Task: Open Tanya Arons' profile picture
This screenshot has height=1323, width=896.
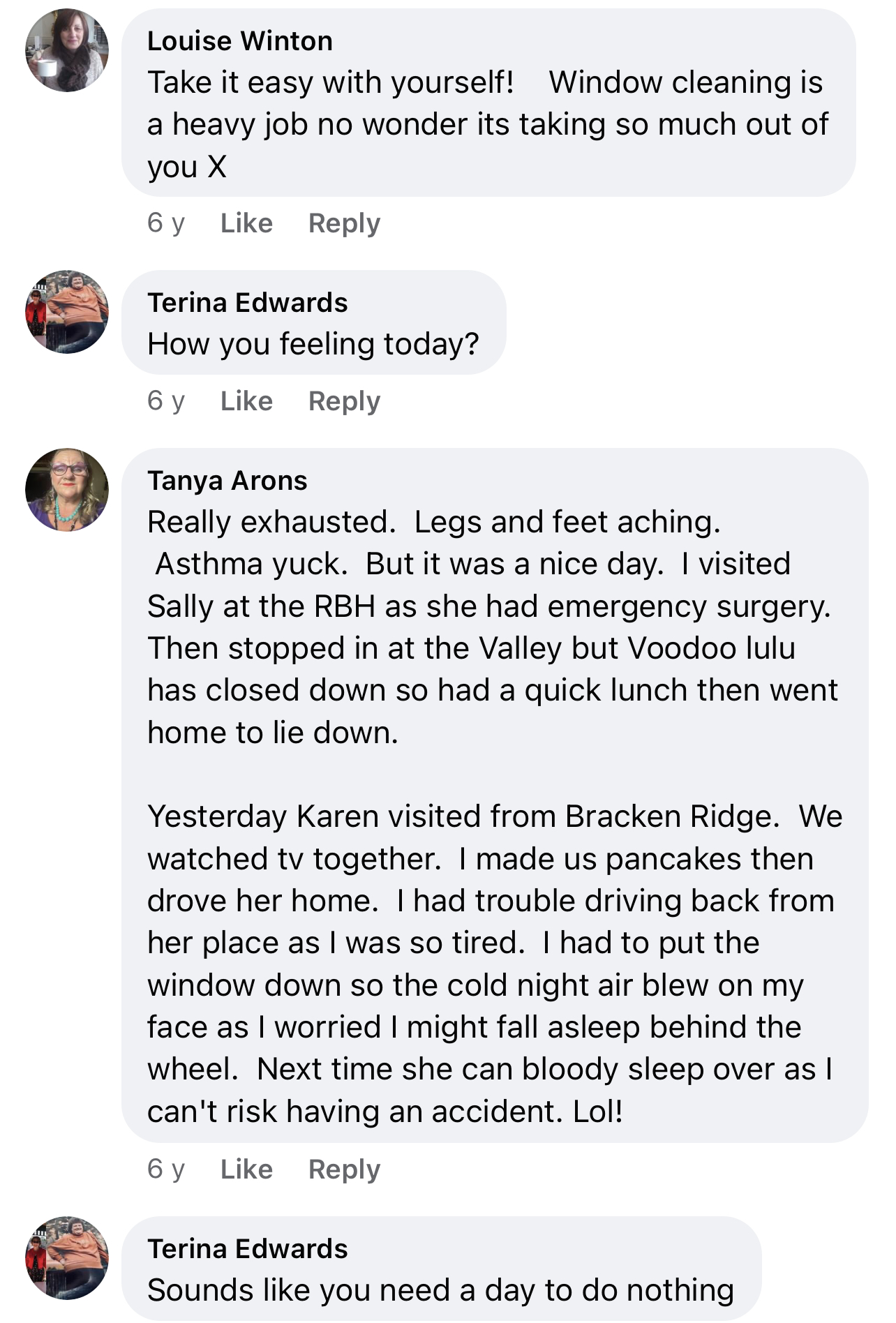Action: click(67, 490)
